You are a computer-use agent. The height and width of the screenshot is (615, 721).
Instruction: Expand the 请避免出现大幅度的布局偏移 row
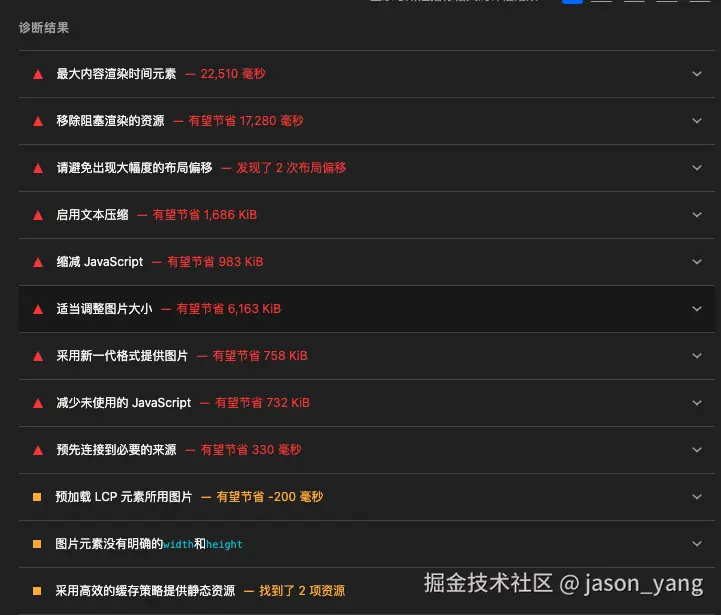[697, 168]
